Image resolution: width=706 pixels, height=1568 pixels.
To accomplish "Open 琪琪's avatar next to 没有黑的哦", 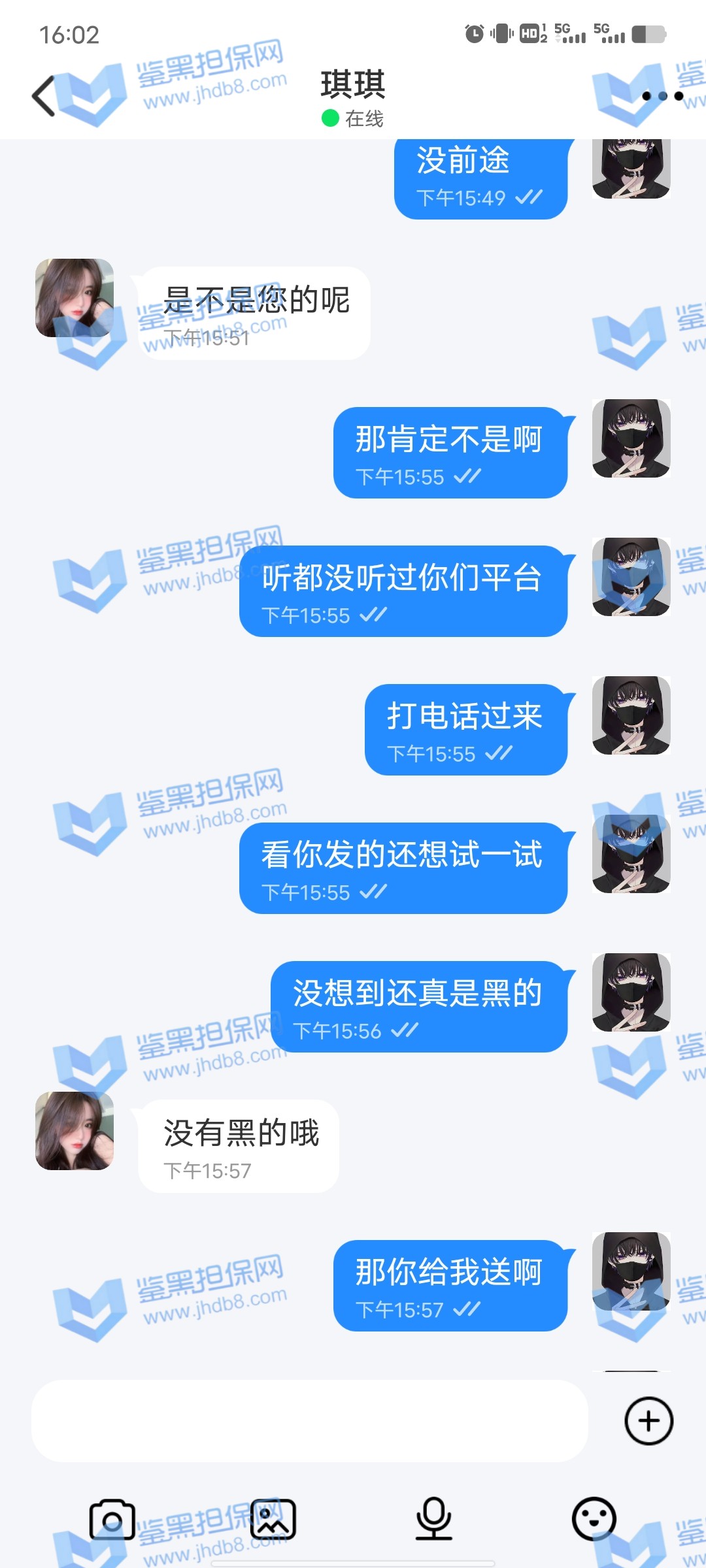I will point(75,1131).
